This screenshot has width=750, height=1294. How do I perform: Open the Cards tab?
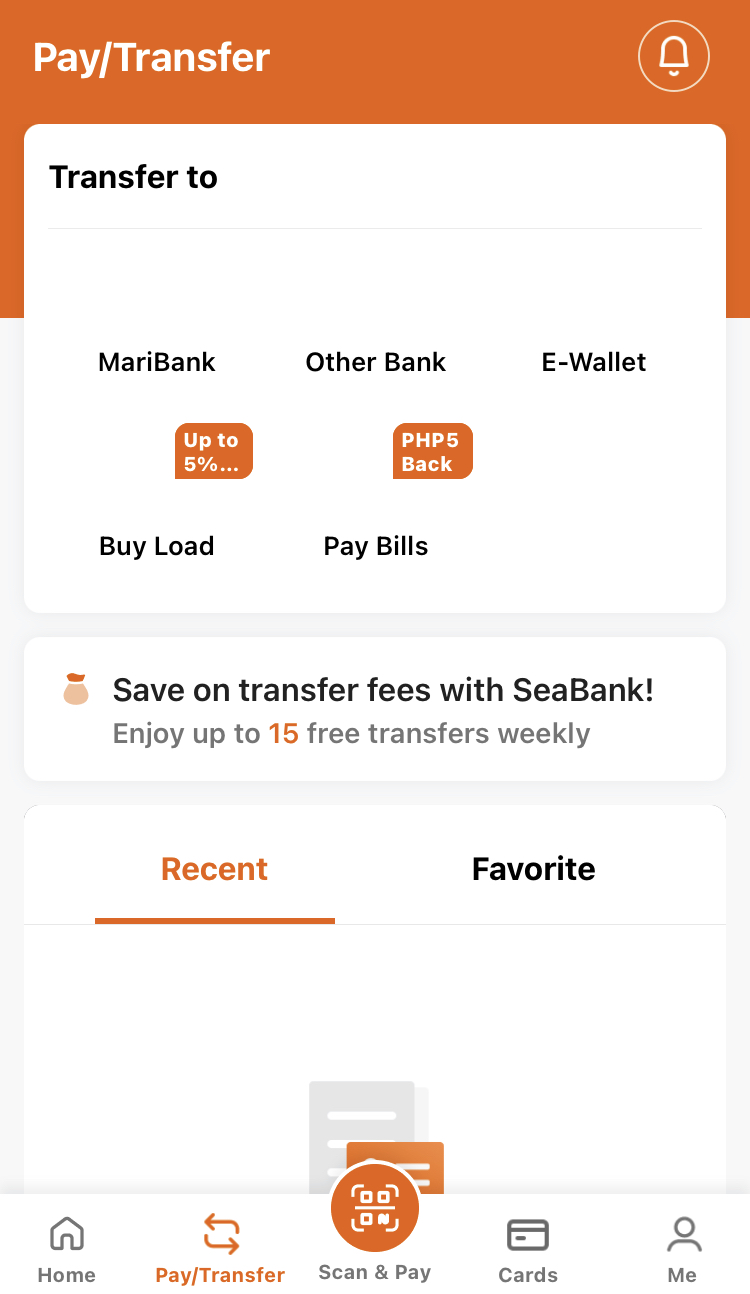(528, 1248)
